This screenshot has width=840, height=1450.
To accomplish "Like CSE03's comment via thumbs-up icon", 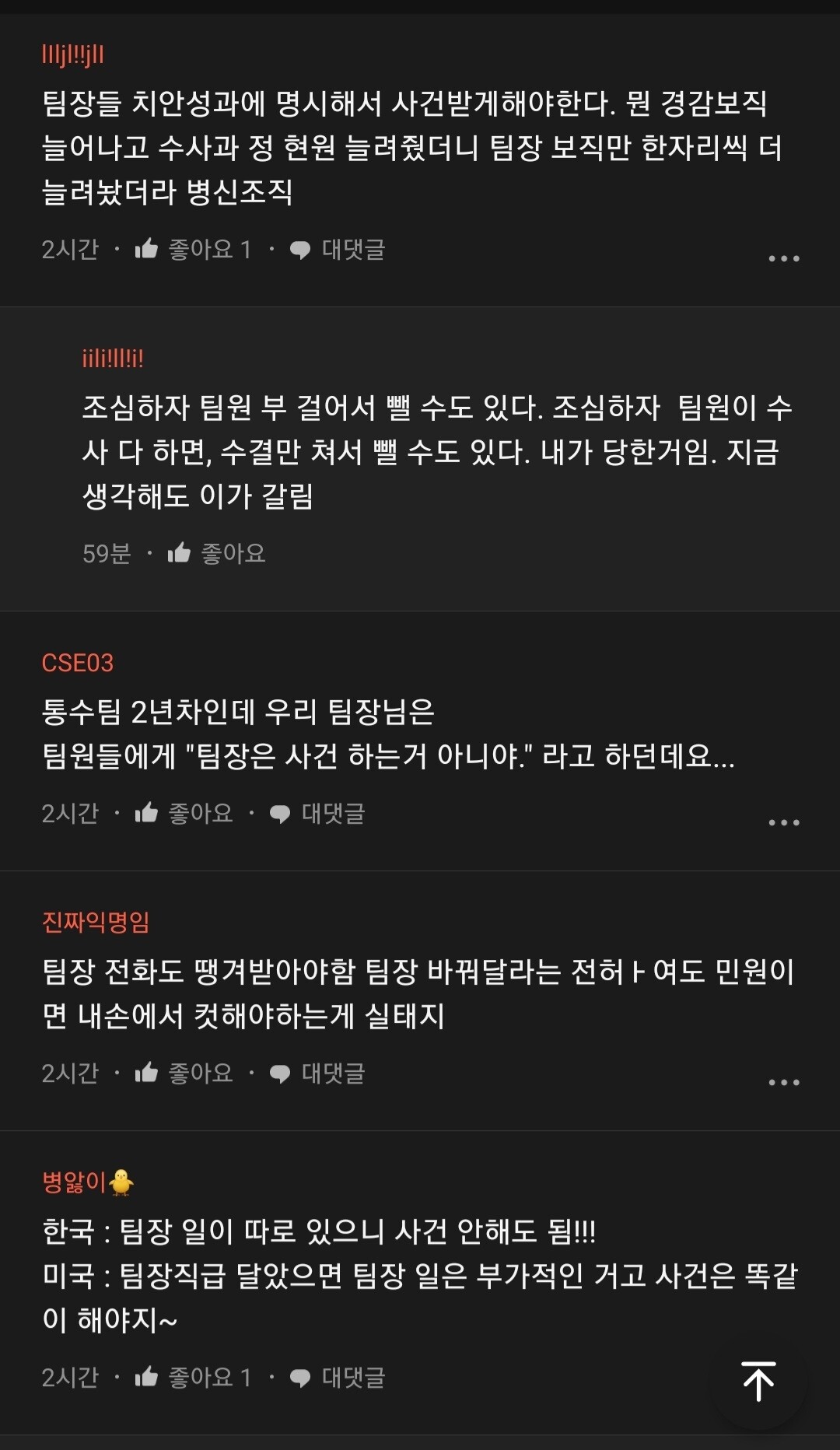I will click(145, 814).
